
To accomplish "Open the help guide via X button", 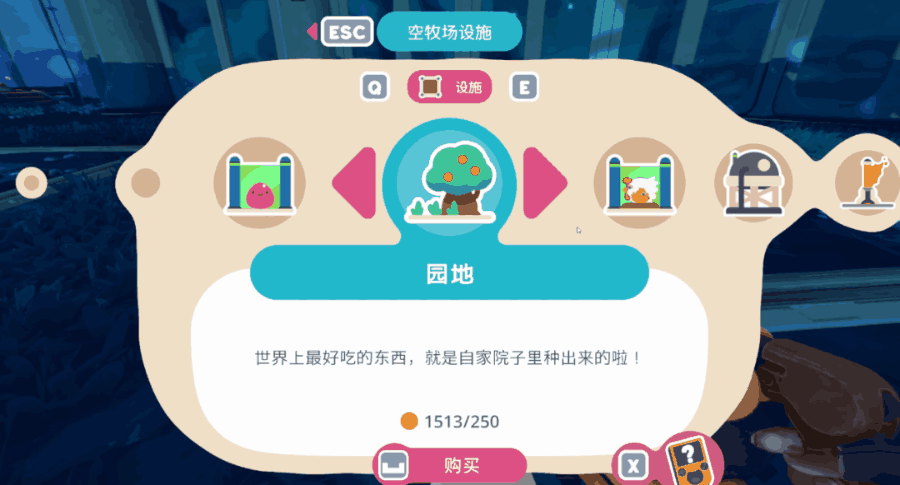I will coord(634,465).
